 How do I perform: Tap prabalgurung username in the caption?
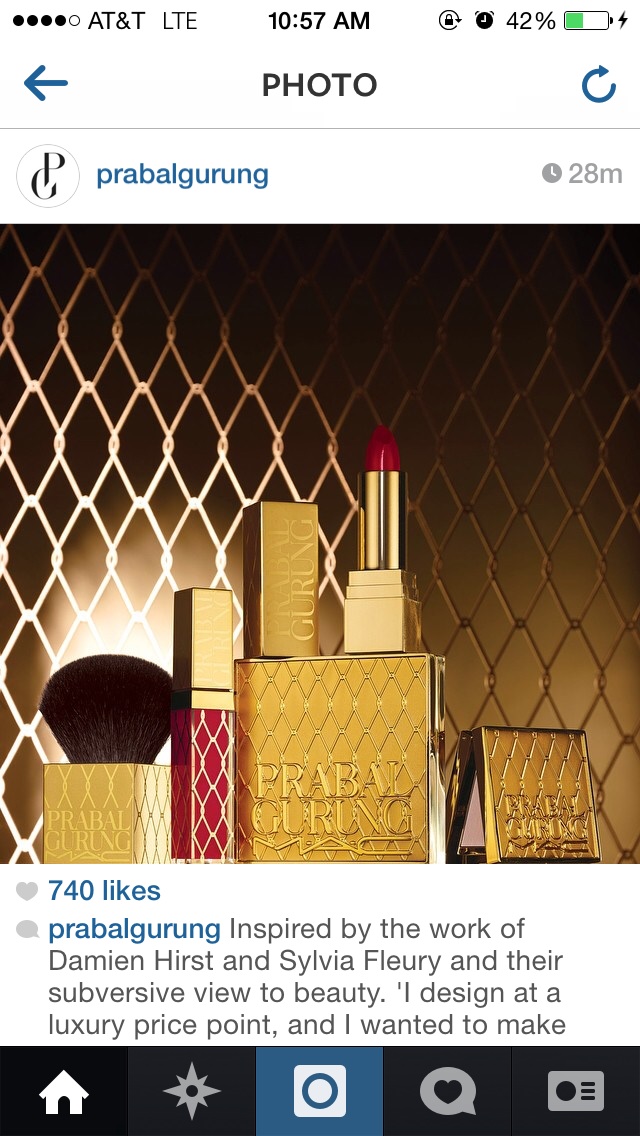(135, 929)
